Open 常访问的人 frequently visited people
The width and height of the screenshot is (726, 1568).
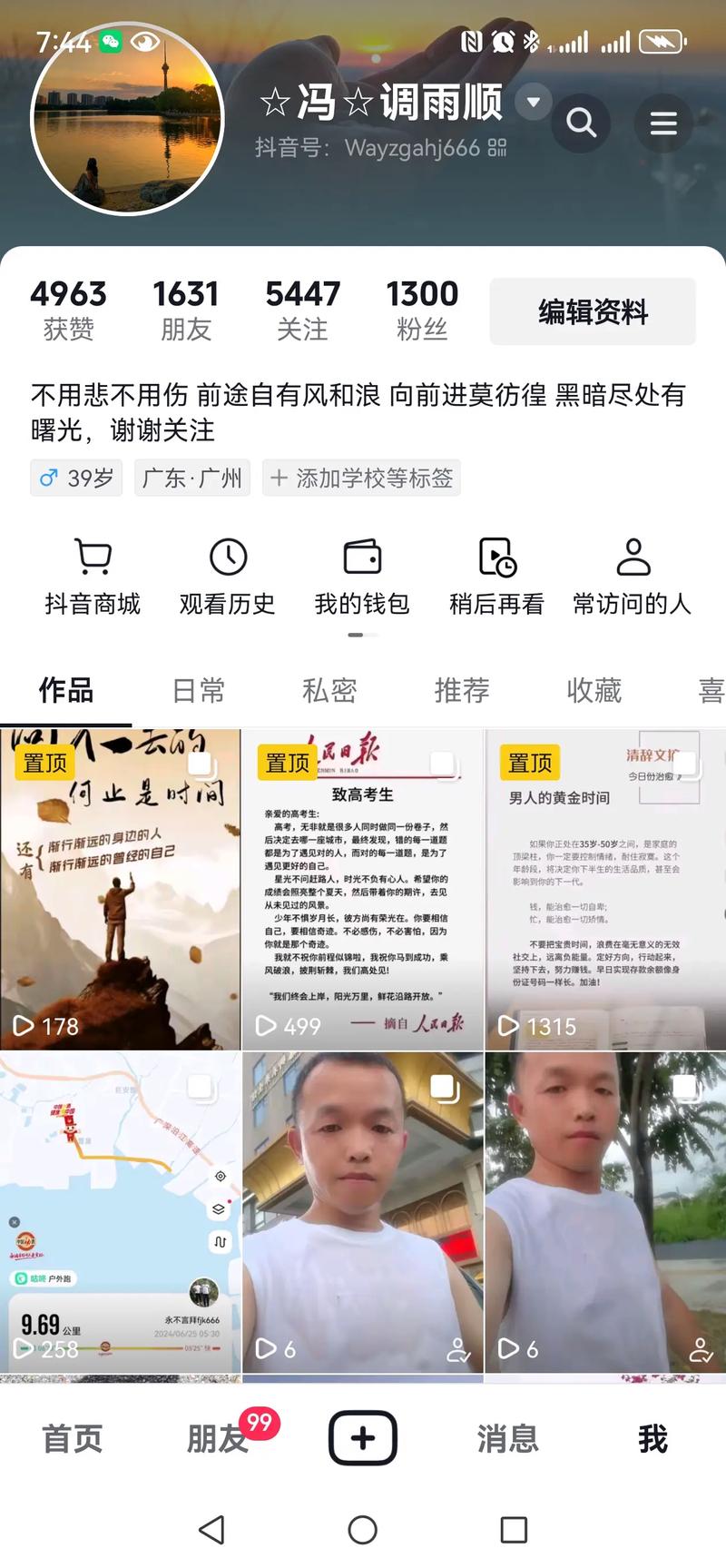pyautogui.click(x=633, y=577)
